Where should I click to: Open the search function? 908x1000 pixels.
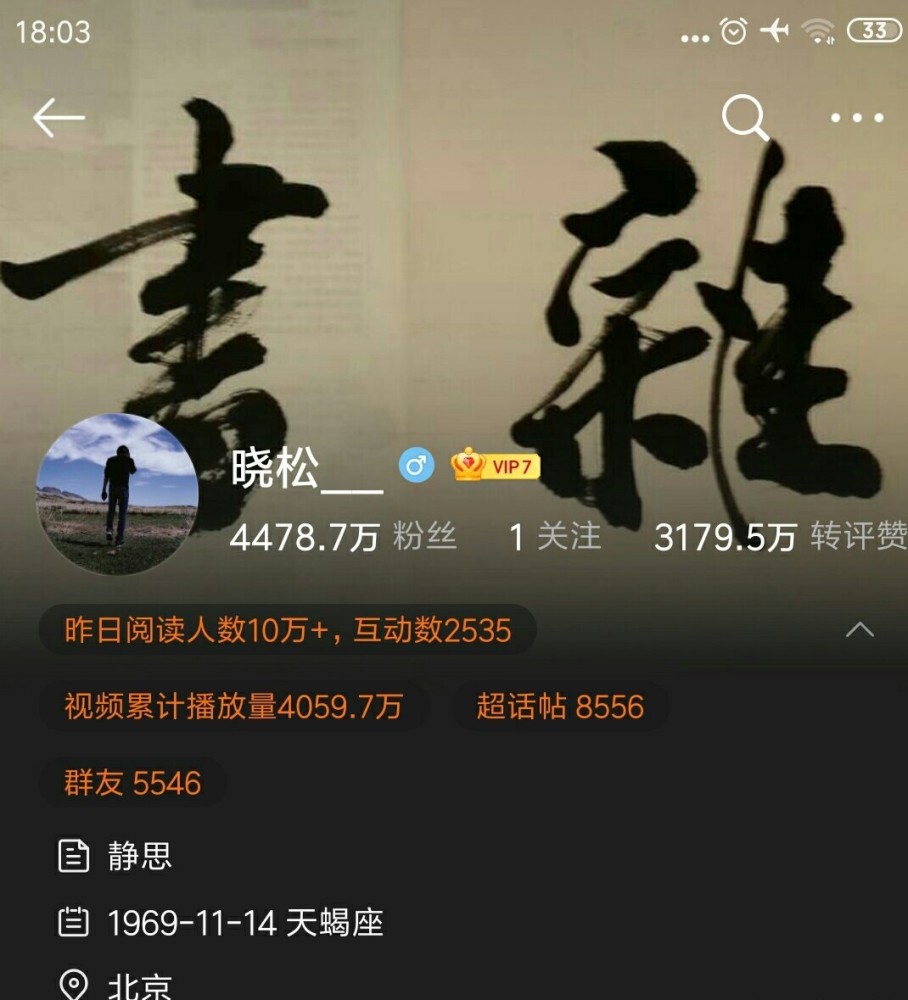click(745, 117)
